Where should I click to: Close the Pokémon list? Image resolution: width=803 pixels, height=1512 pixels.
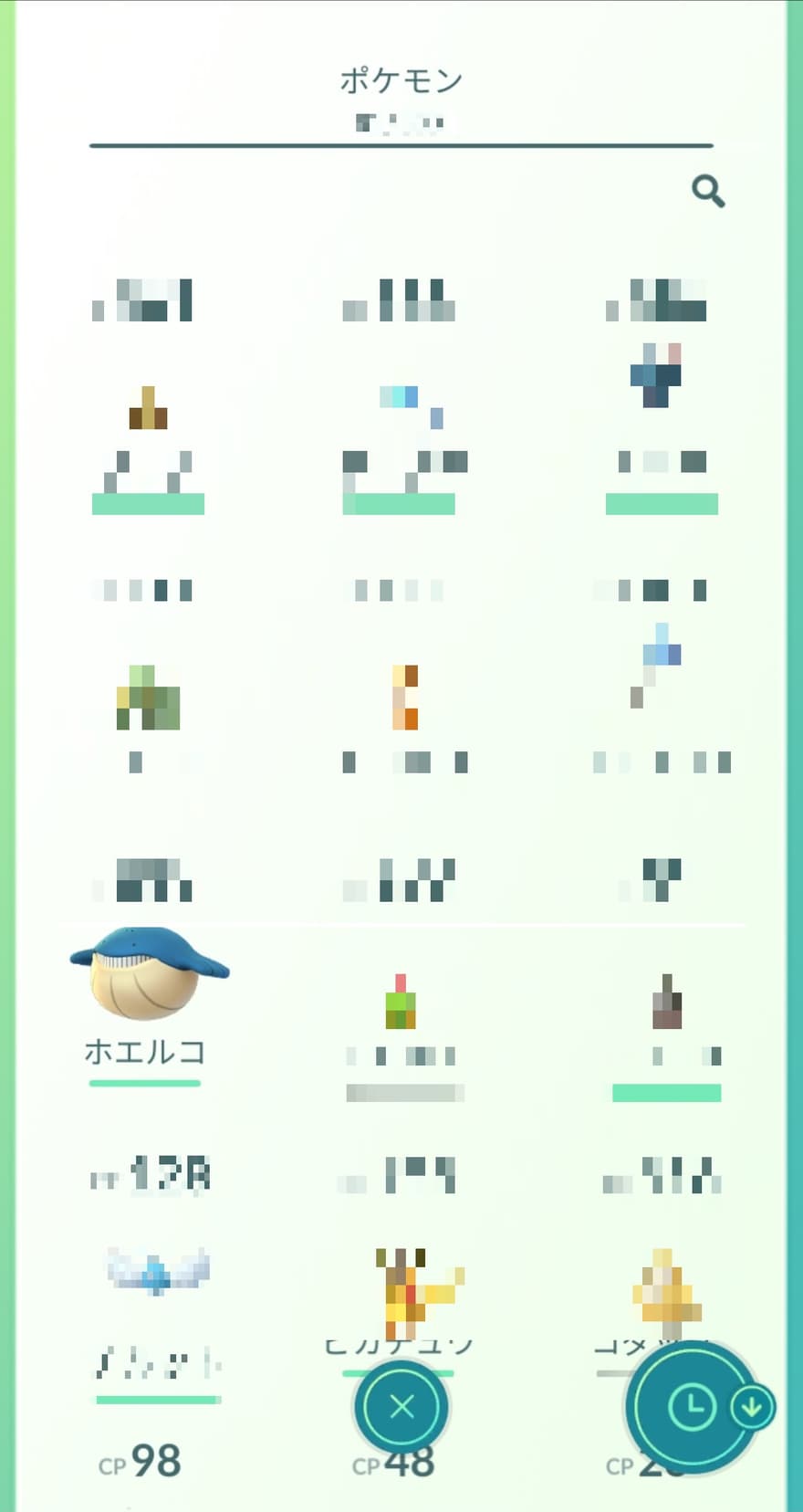click(401, 1407)
